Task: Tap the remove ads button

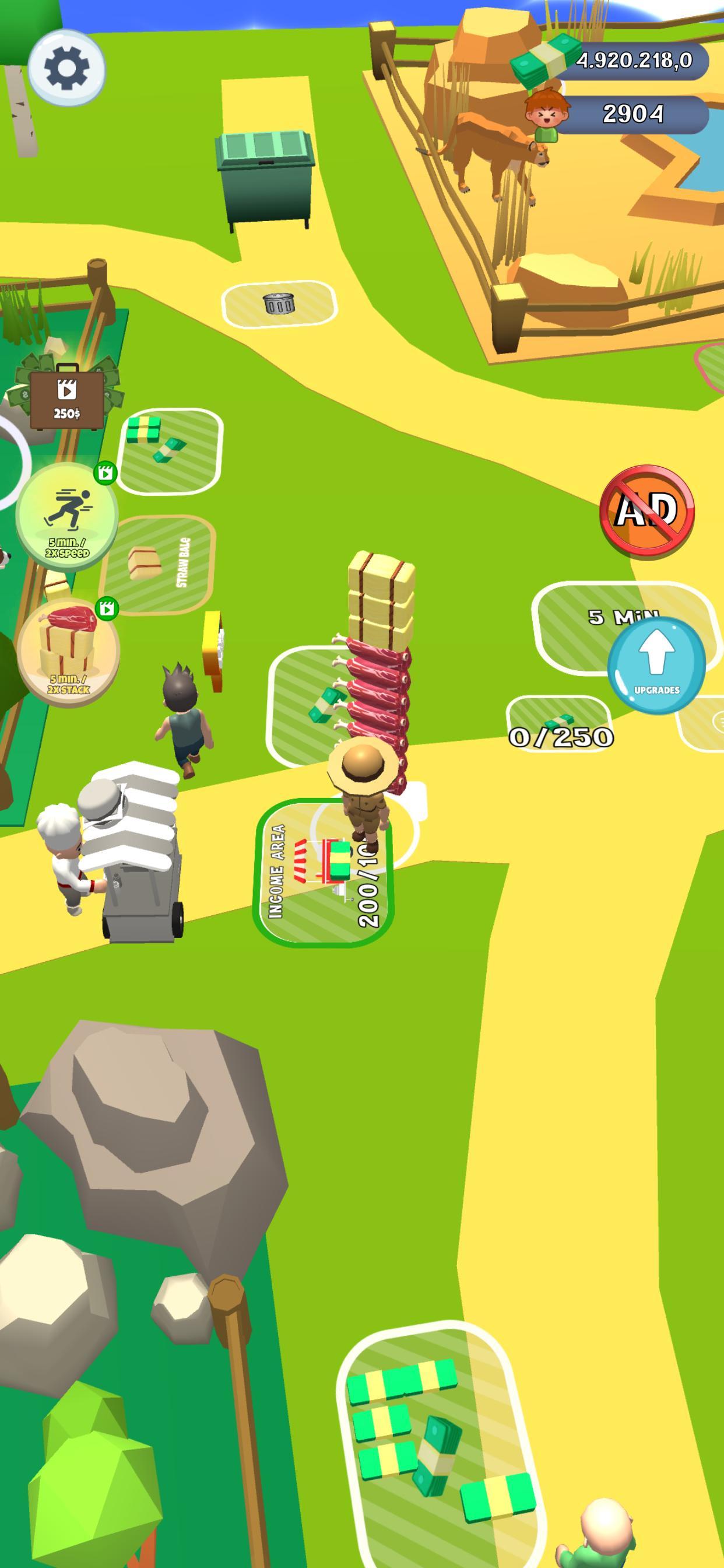Action: [x=646, y=510]
